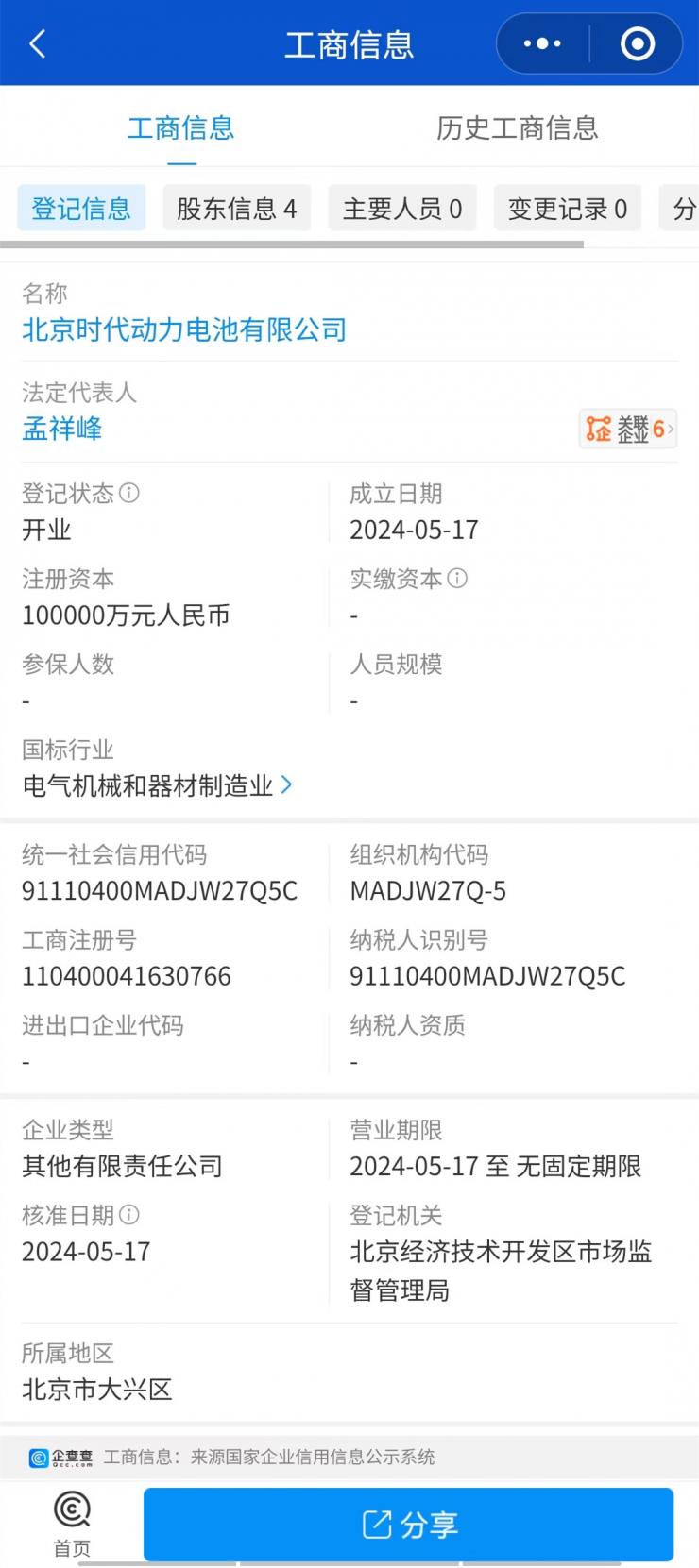Show info about 实缴资本
699x1568 pixels.
click(x=457, y=578)
